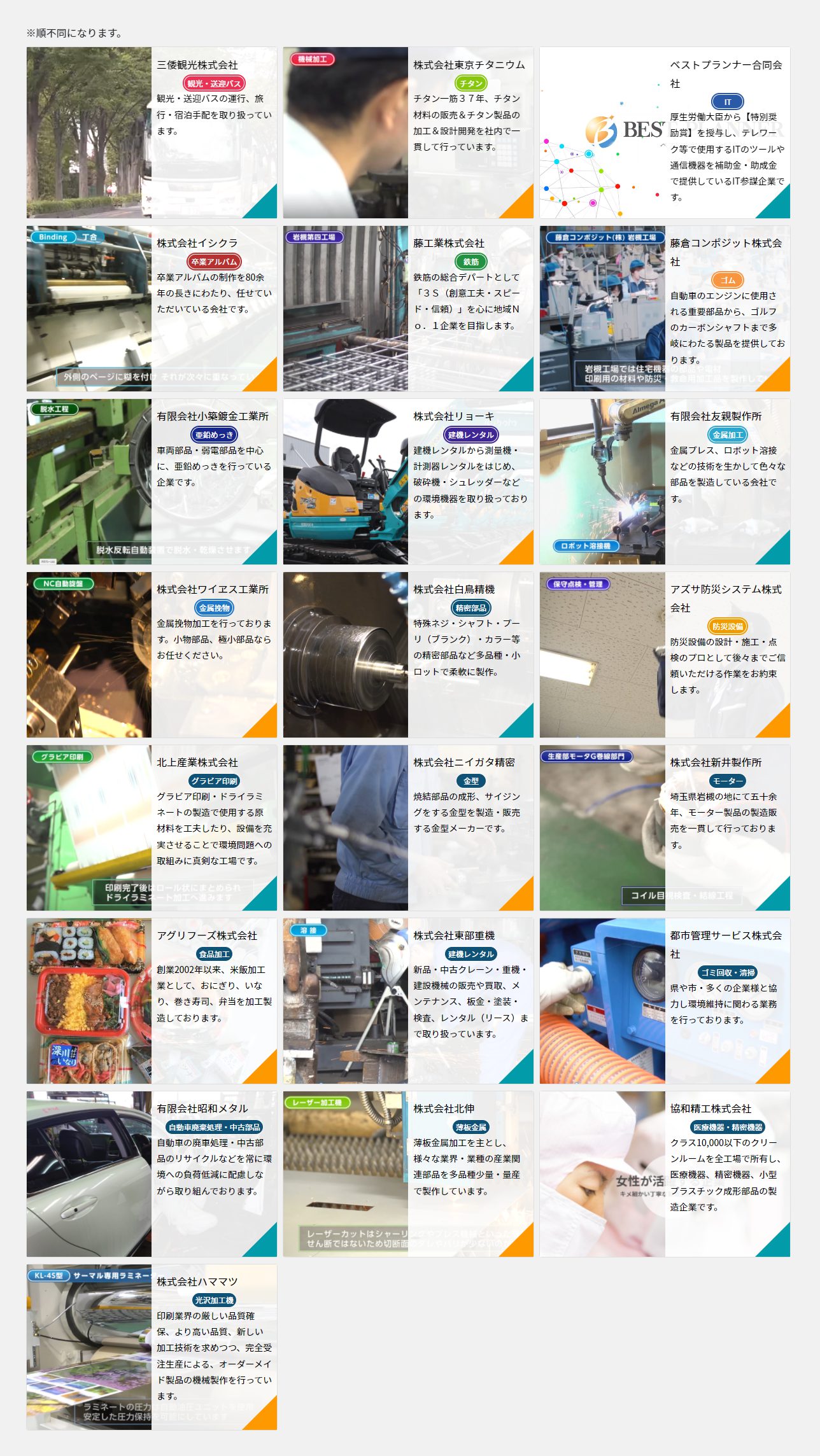
Task: View the 株式会社白鳥精機 card
Action: tap(408, 655)
